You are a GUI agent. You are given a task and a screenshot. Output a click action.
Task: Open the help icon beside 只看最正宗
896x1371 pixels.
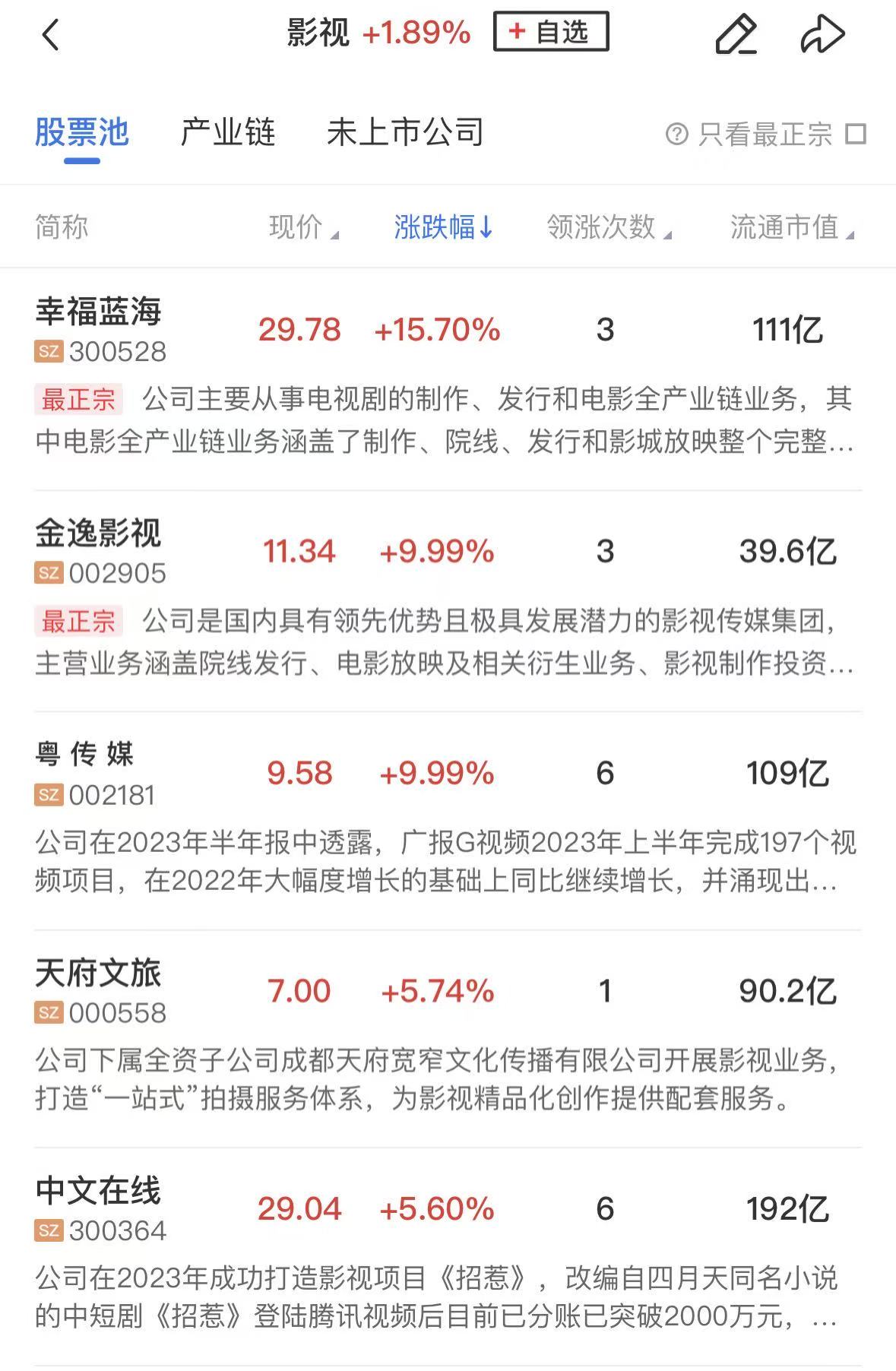click(676, 135)
